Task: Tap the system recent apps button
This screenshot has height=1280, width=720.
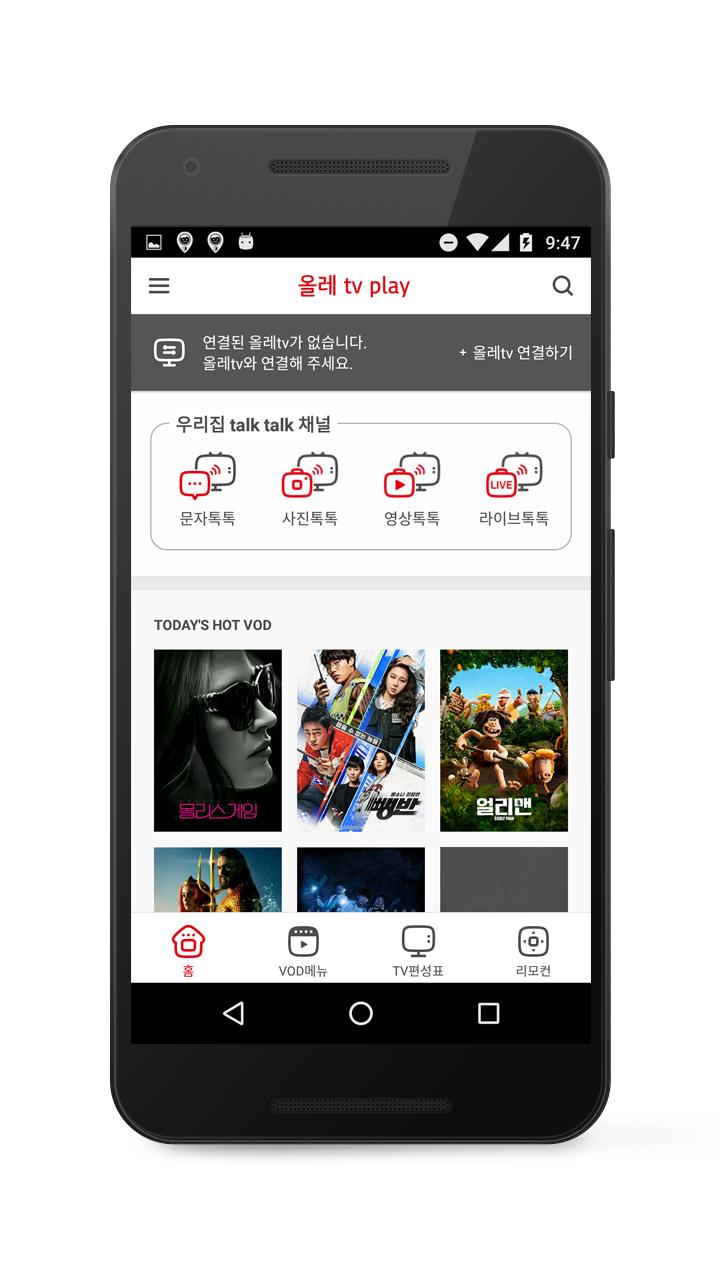Action: [x=489, y=1013]
